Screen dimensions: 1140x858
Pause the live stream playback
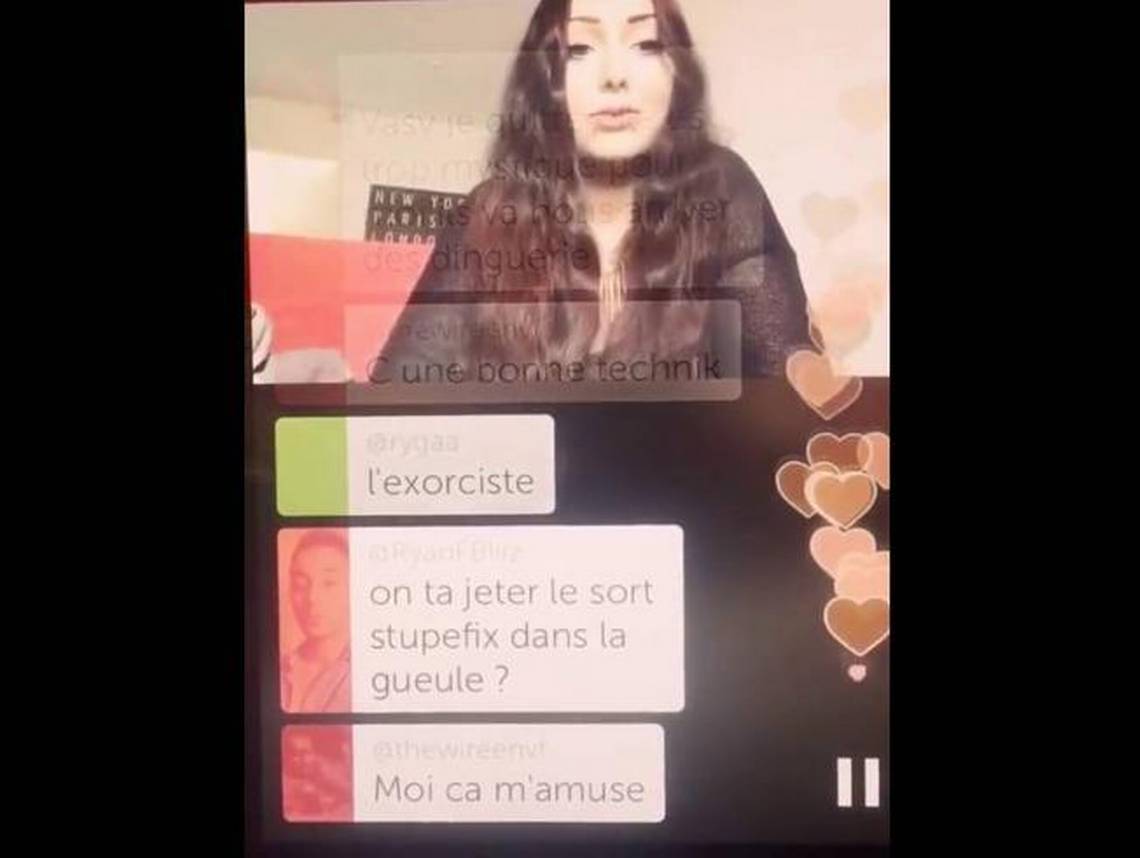(x=858, y=781)
